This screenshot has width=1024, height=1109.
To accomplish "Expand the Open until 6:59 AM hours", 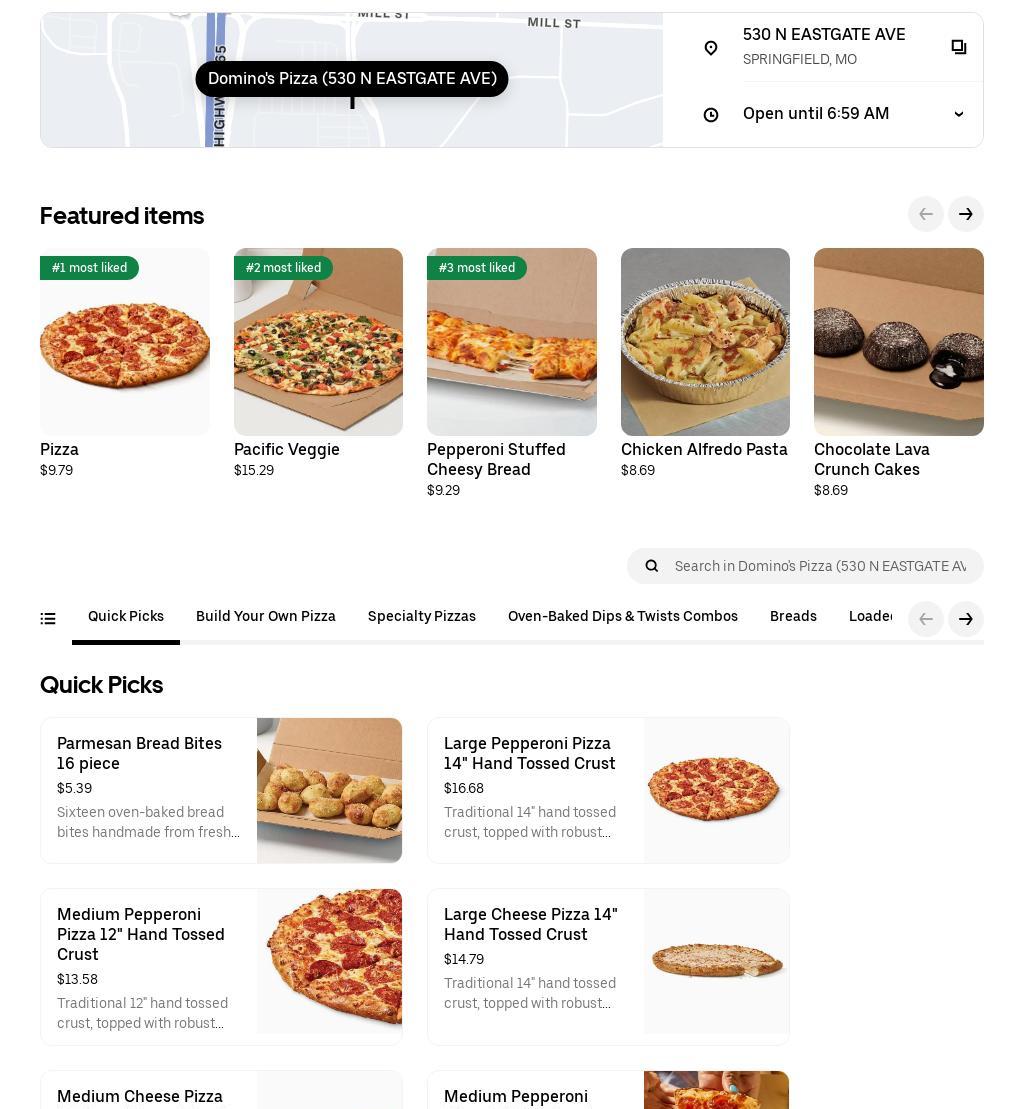I will pos(958,114).
